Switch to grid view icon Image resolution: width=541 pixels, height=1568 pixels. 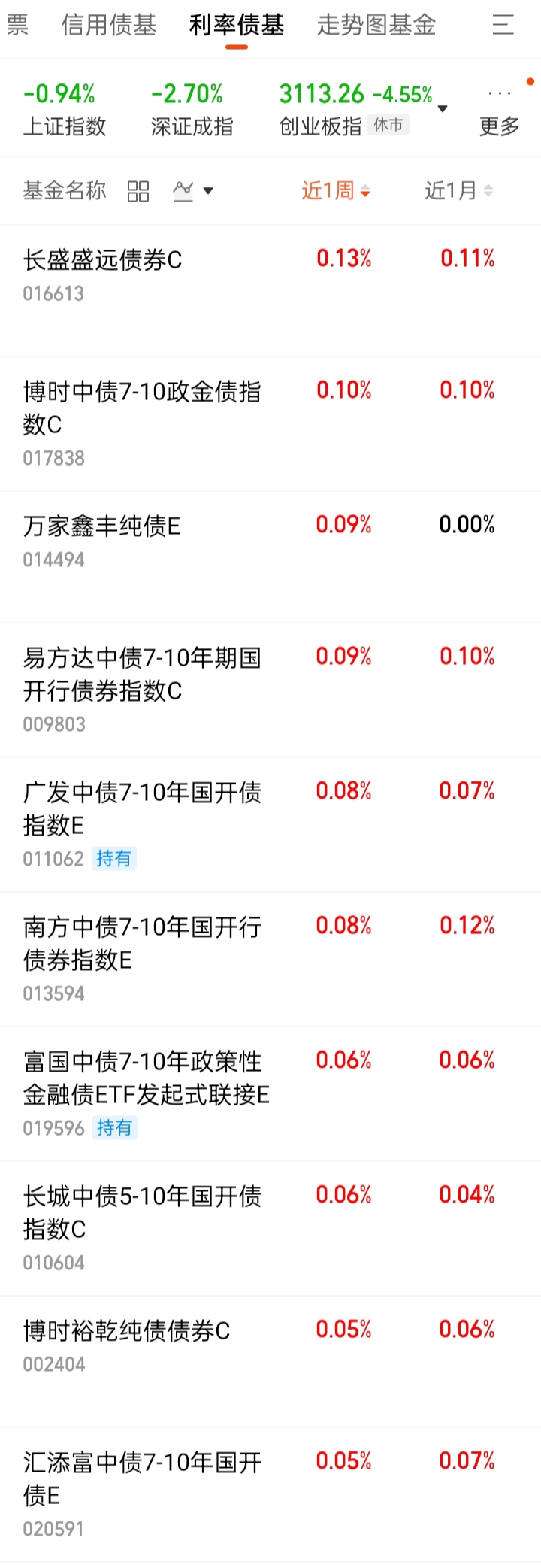(138, 192)
